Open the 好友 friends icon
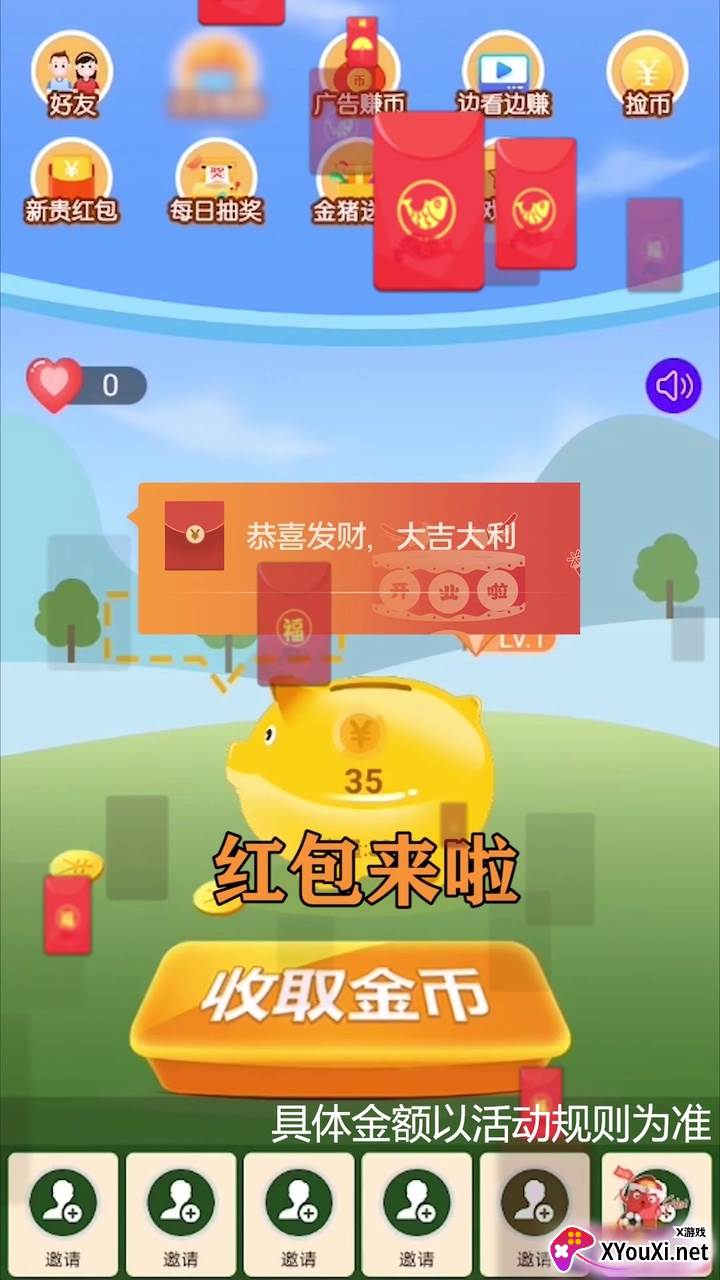Viewport: 720px width, 1280px height. (x=72, y=75)
